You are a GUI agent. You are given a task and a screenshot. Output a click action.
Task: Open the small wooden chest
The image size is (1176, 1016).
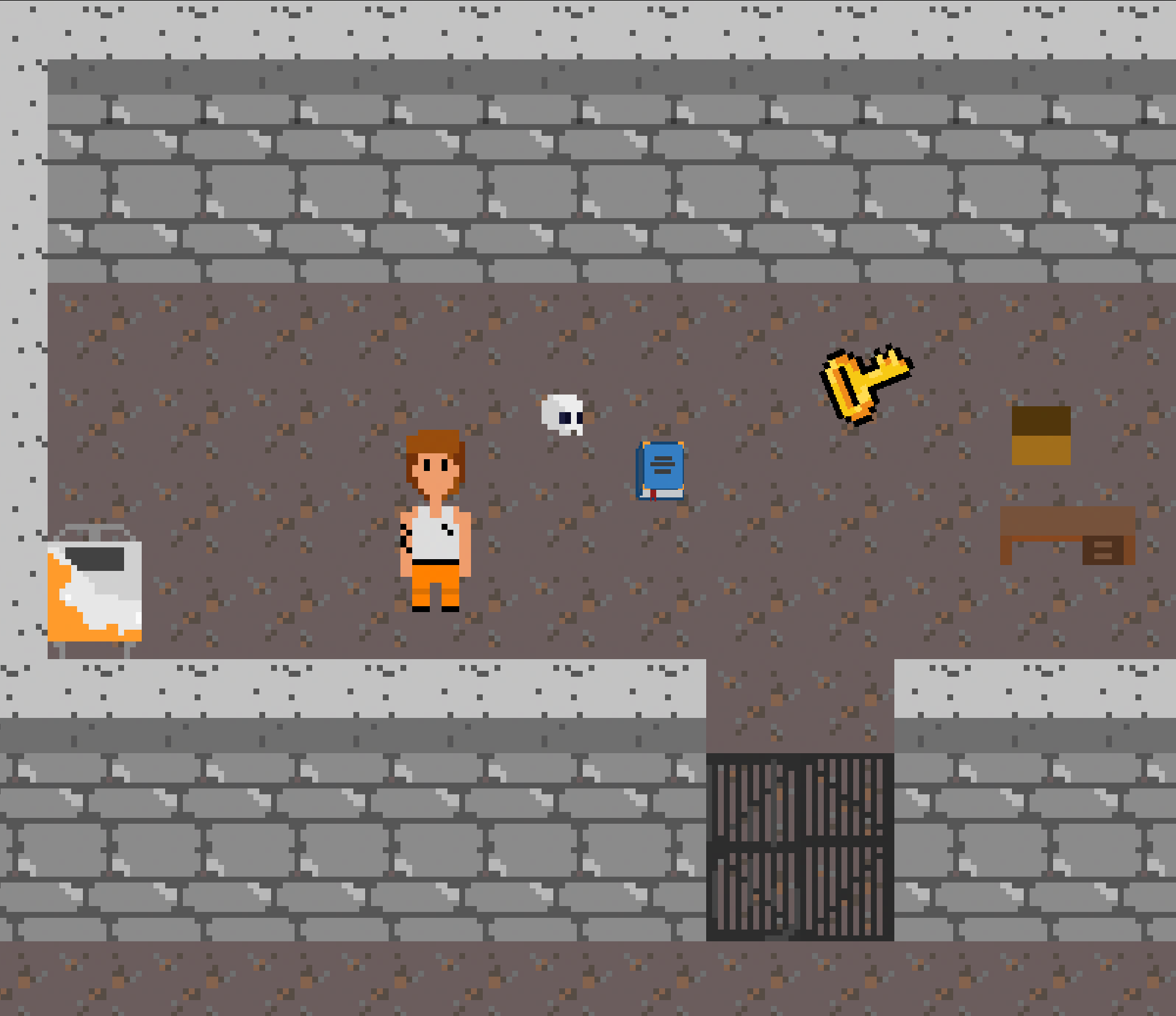pos(1041,435)
